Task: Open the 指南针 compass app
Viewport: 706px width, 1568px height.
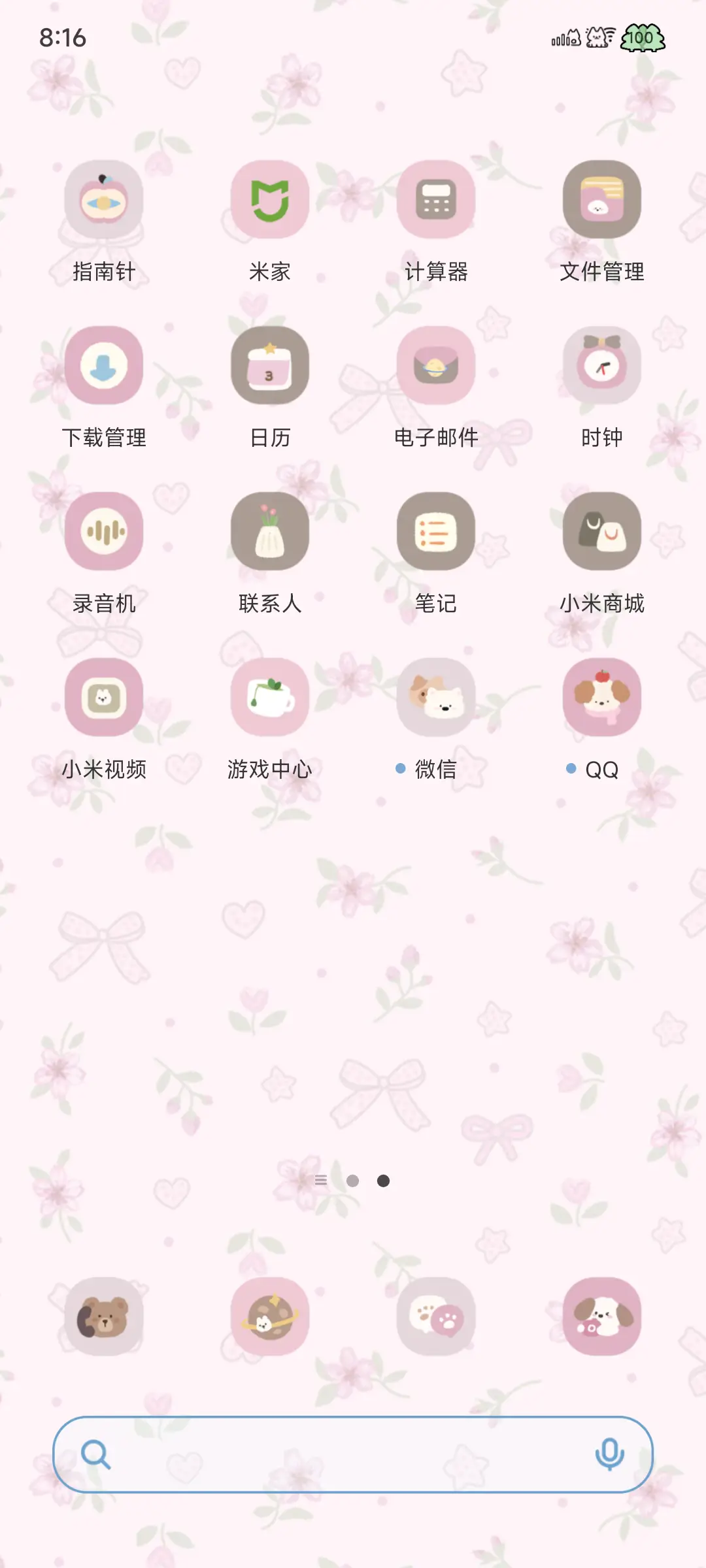Action: (x=103, y=201)
